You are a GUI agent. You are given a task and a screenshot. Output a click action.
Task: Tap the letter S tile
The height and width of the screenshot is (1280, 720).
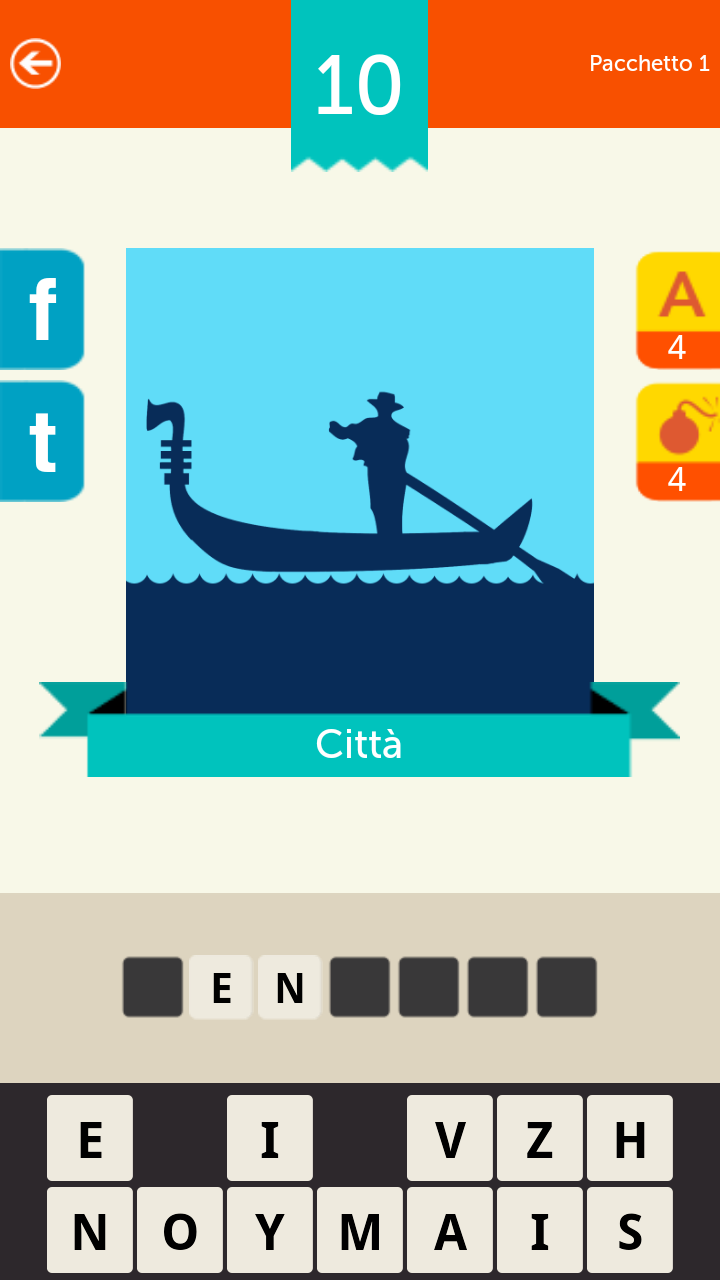click(x=630, y=1230)
